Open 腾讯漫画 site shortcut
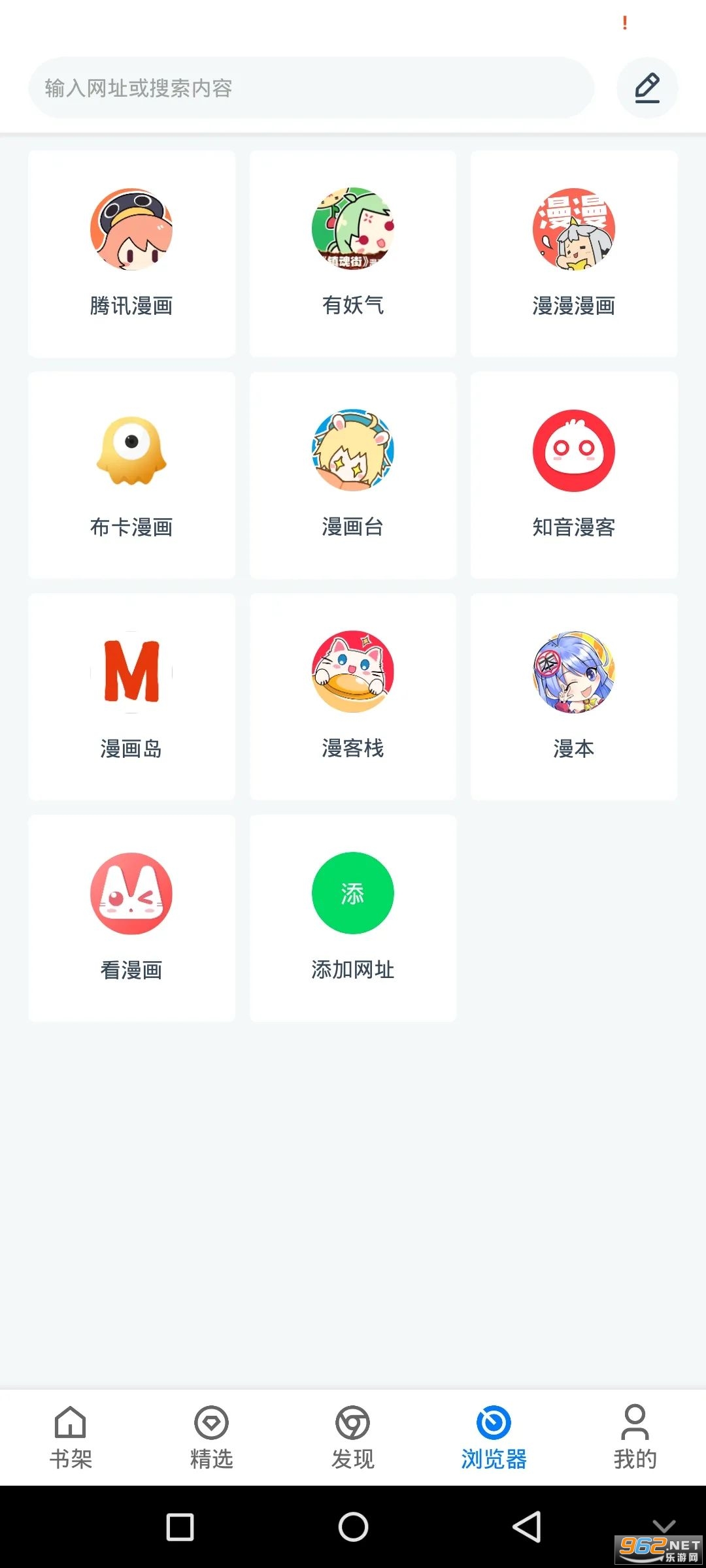The height and width of the screenshot is (1568, 706). 131,254
